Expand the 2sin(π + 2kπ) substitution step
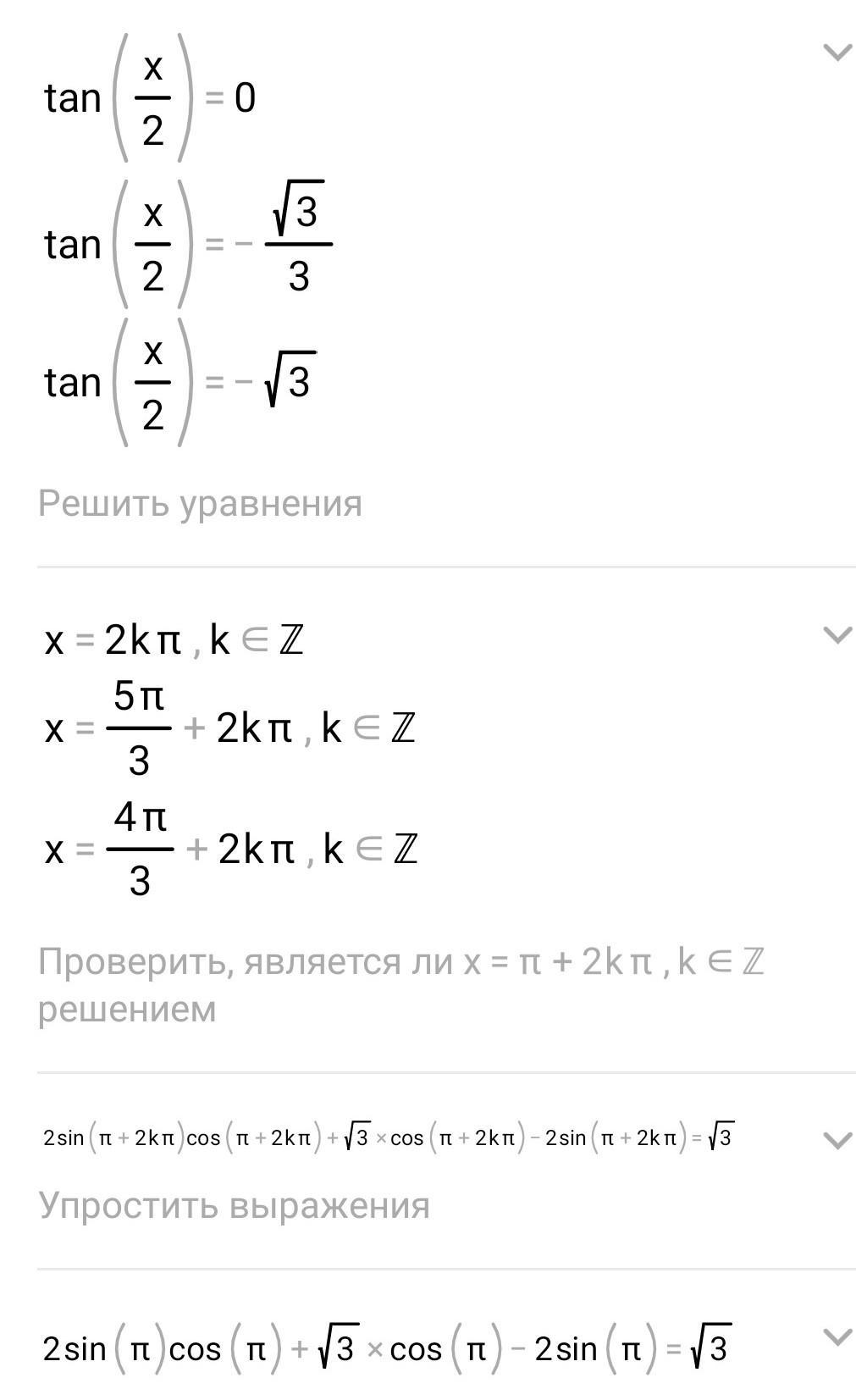The image size is (856, 1400). pyautogui.click(x=837, y=1140)
